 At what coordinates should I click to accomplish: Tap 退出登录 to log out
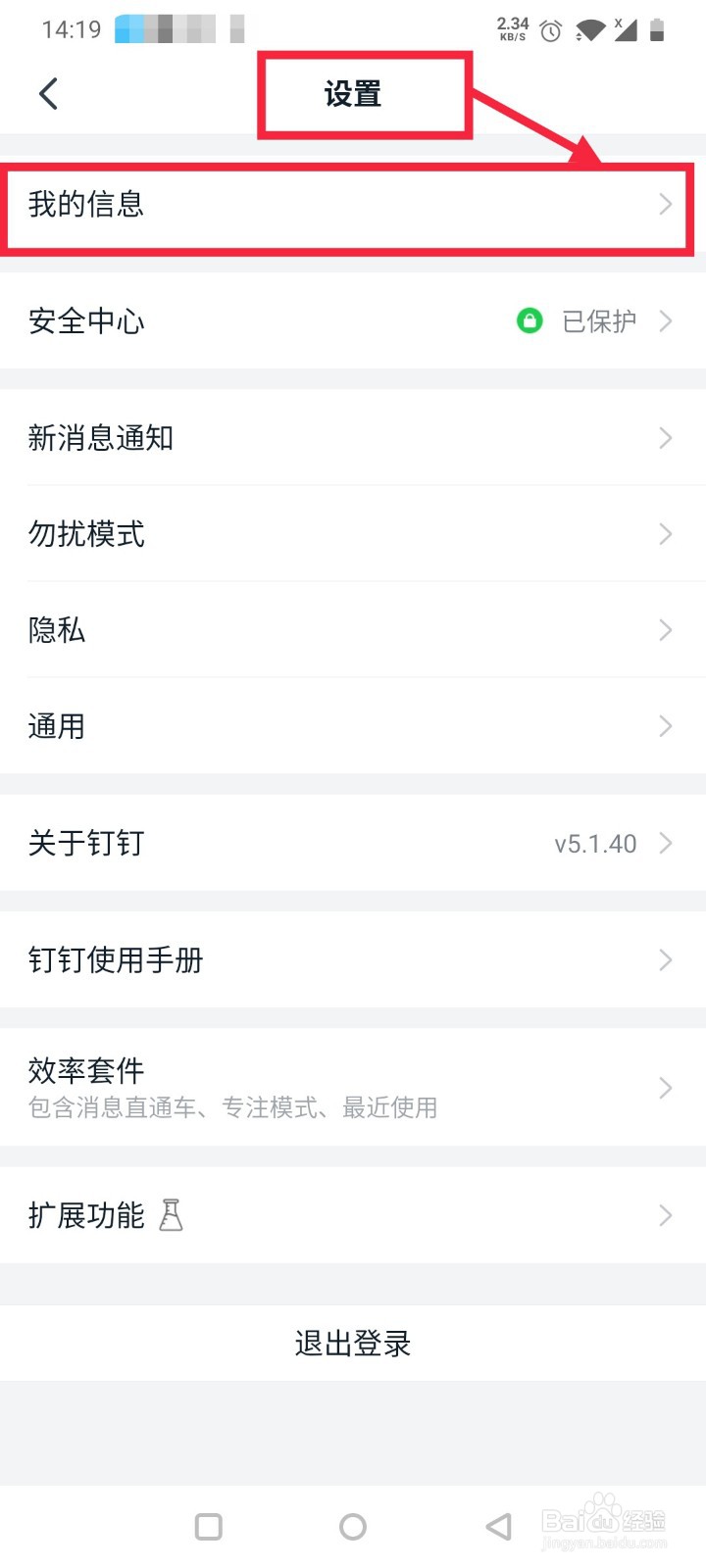click(353, 1344)
